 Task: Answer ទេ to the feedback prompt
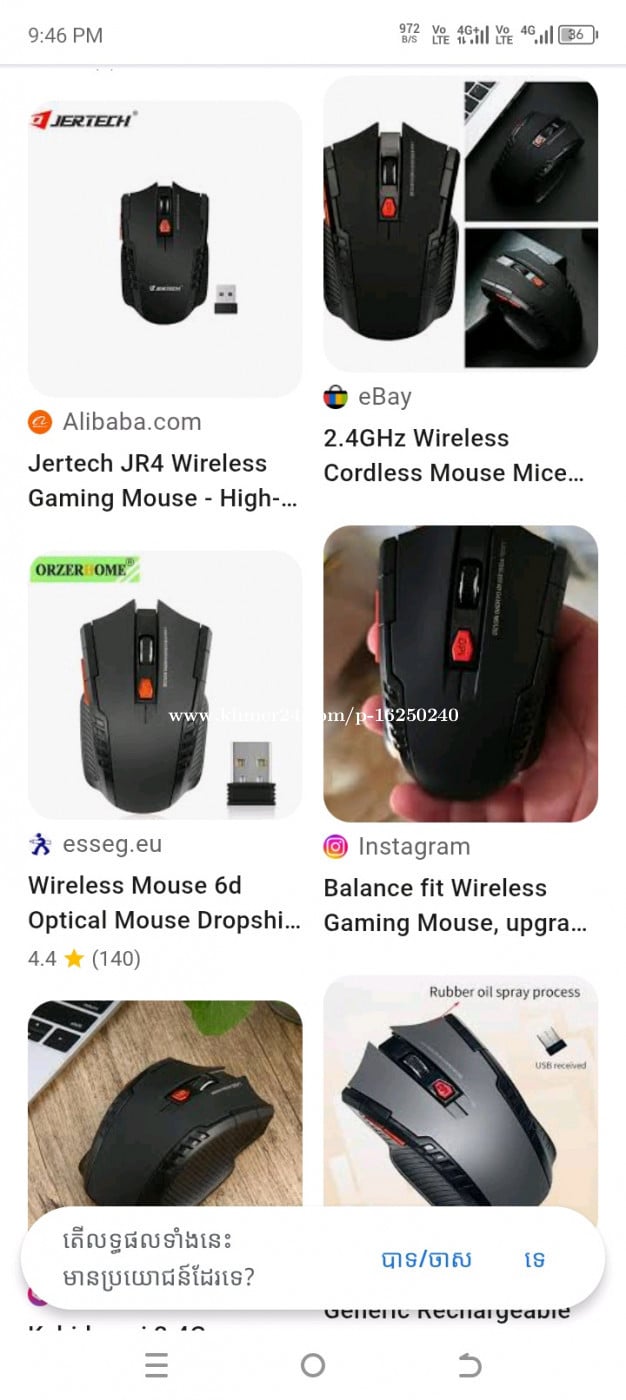coord(535,1259)
